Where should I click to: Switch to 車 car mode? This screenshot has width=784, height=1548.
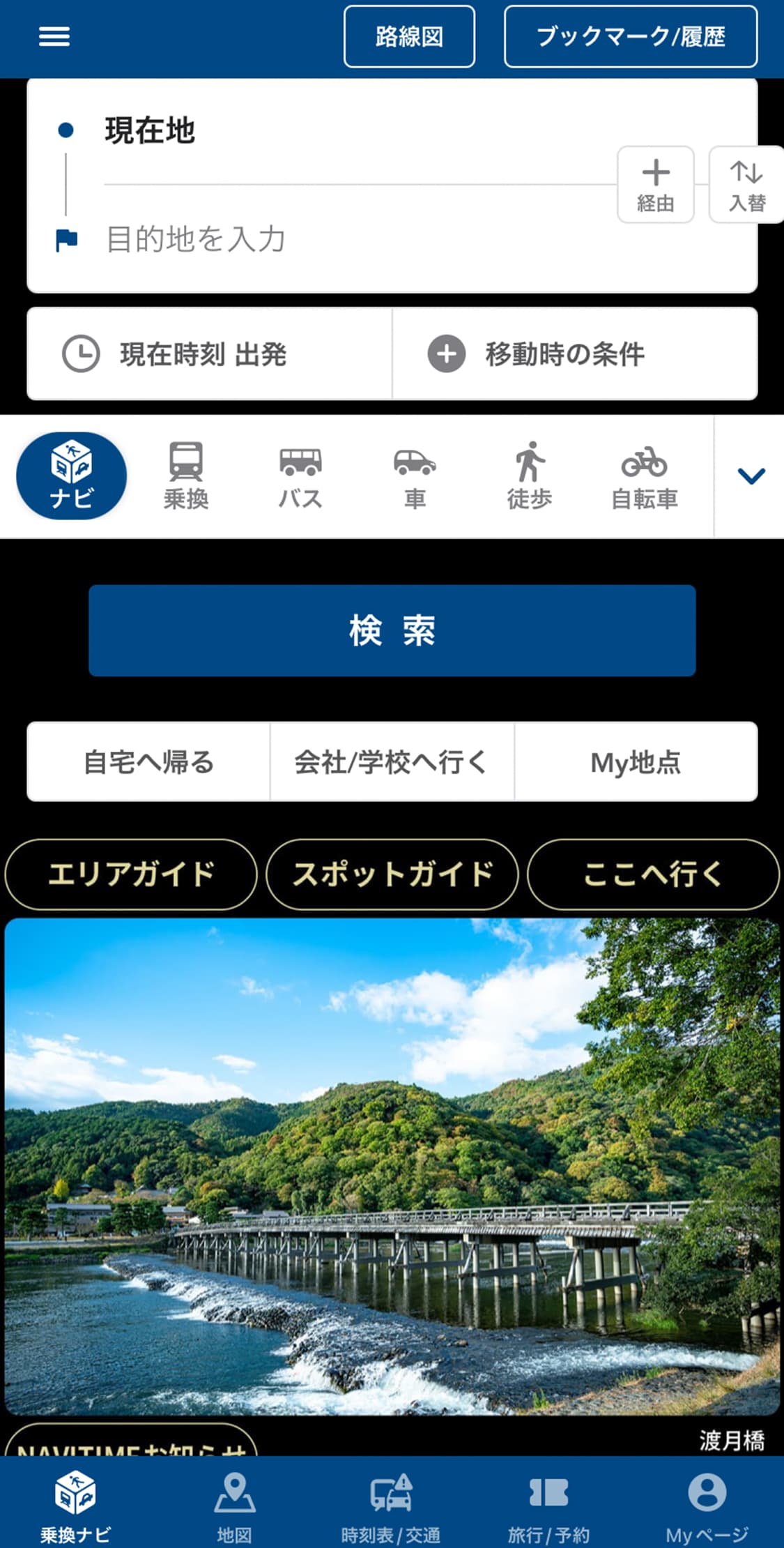tap(415, 476)
